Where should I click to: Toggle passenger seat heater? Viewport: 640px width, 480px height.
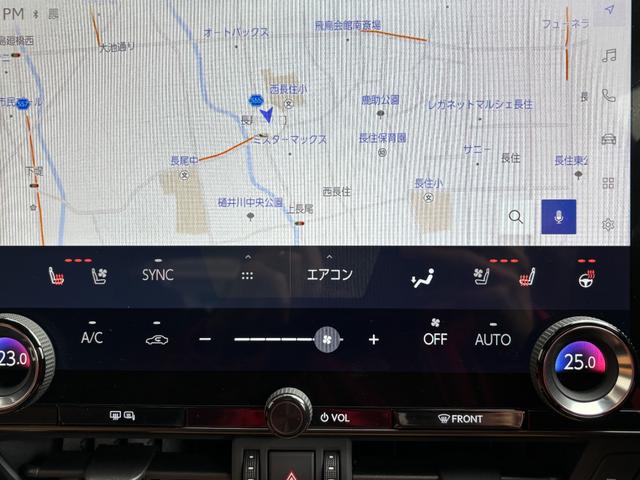[526, 277]
